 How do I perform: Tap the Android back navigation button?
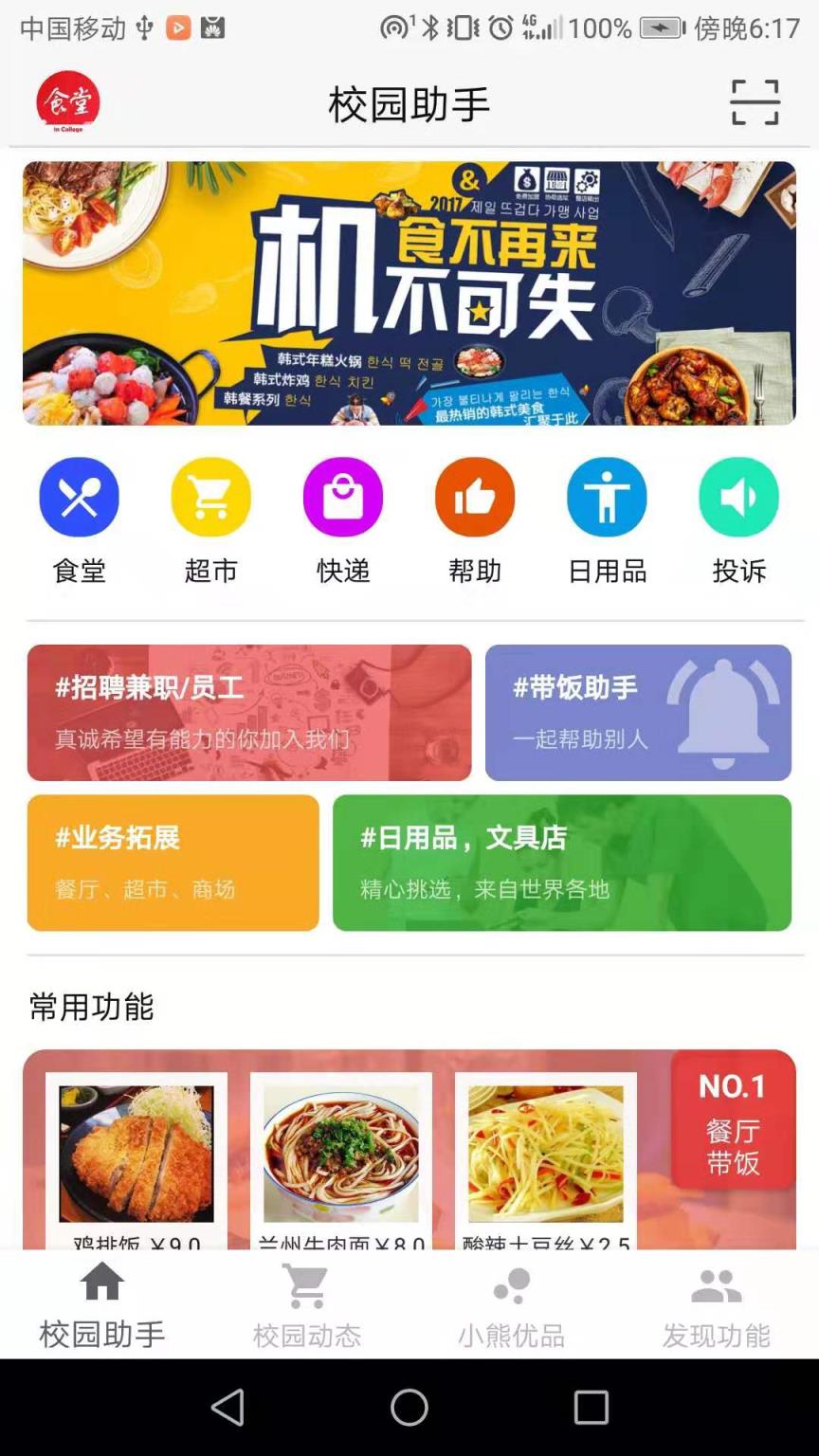tap(227, 1409)
